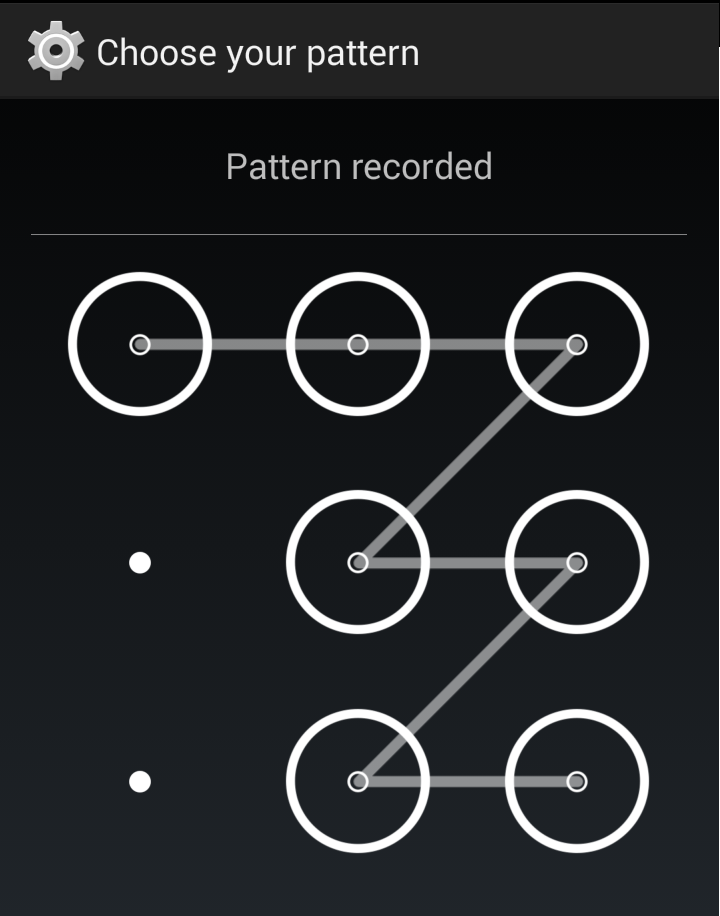Touch the middle dot of the top row
Image resolution: width=720 pixels, height=916 pixels.
[x=358, y=344]
